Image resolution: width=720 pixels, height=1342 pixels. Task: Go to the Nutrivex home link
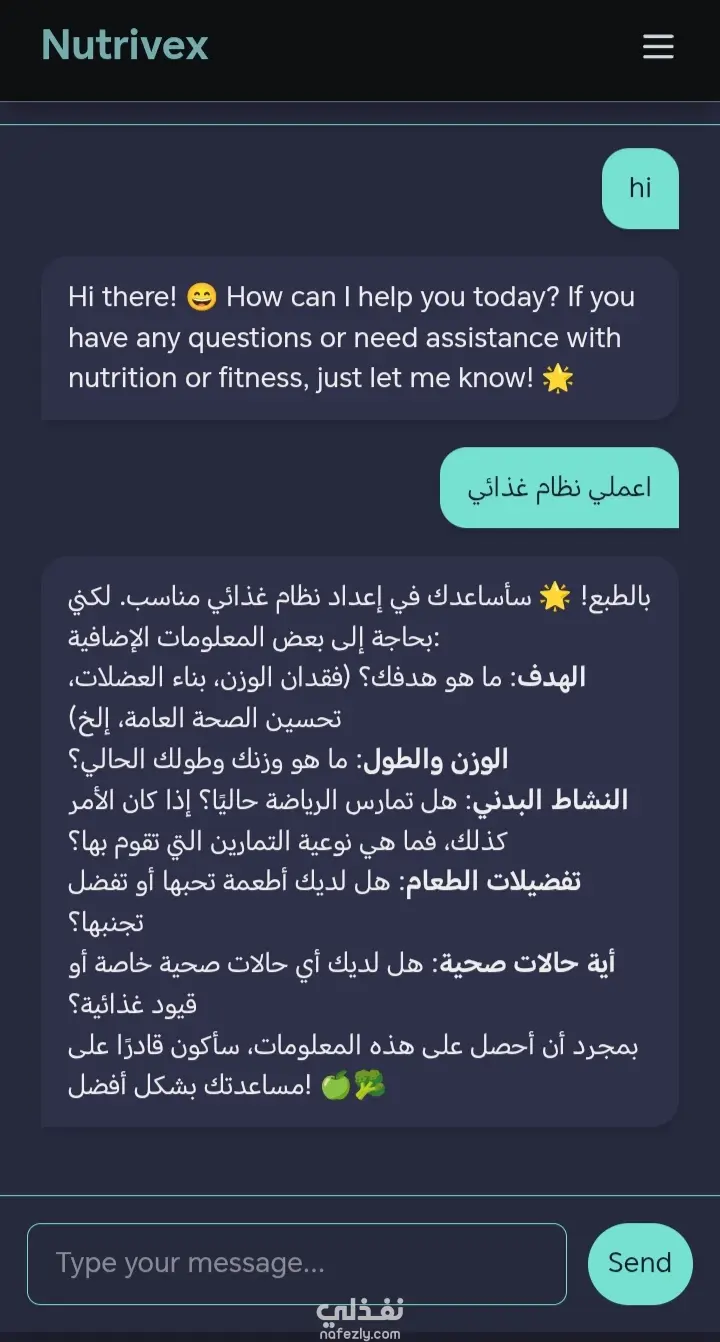pos(125,45)
